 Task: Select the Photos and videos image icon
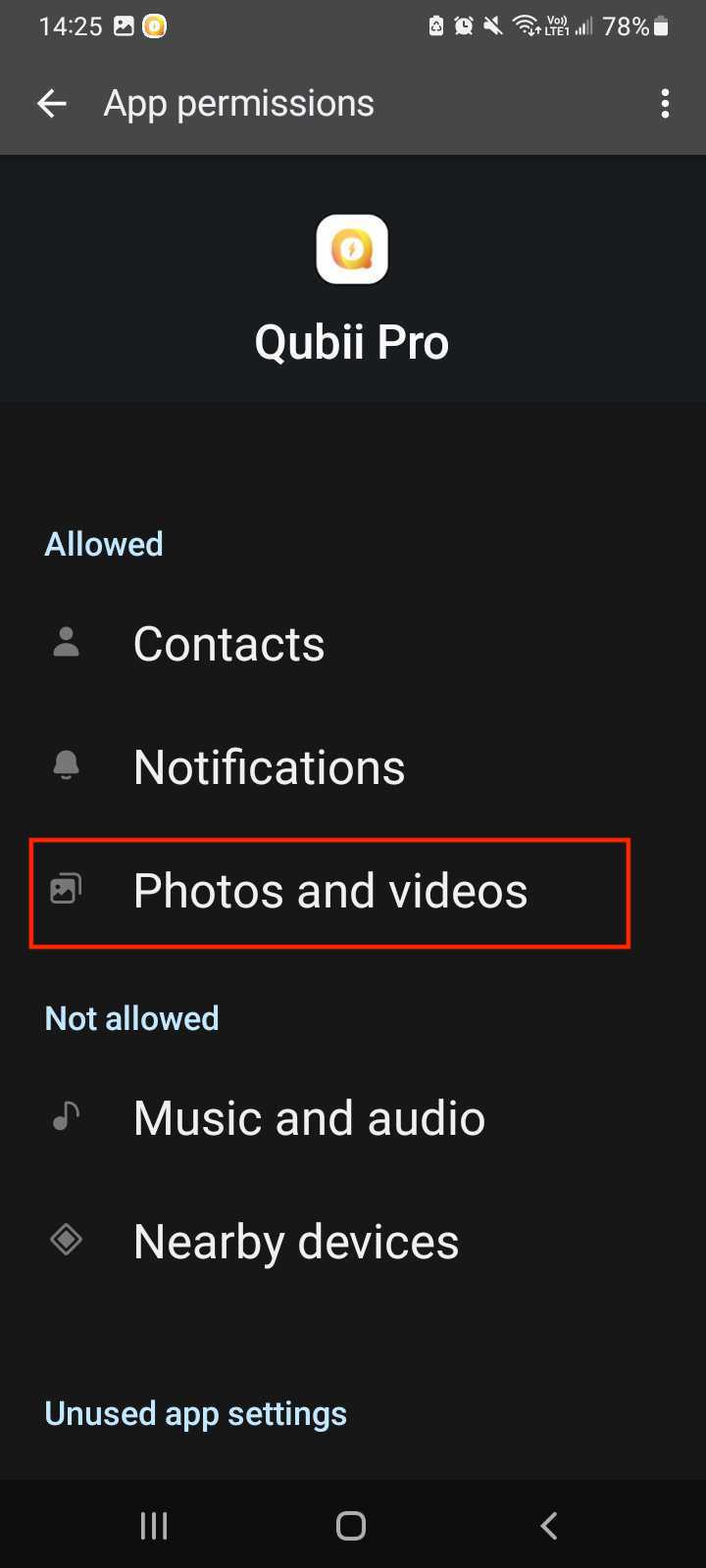(x=65, y=890)
